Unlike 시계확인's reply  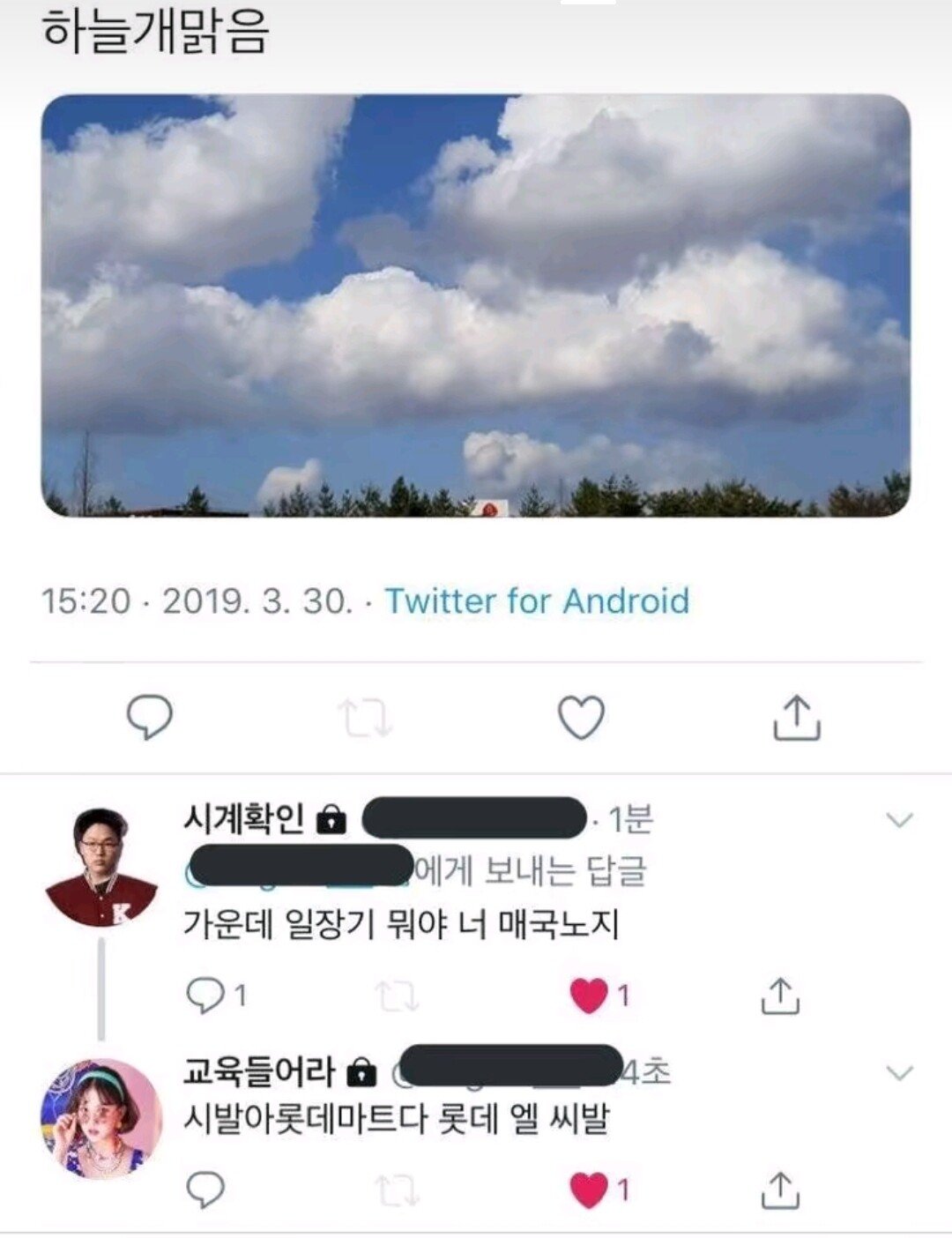click(589, 996)
